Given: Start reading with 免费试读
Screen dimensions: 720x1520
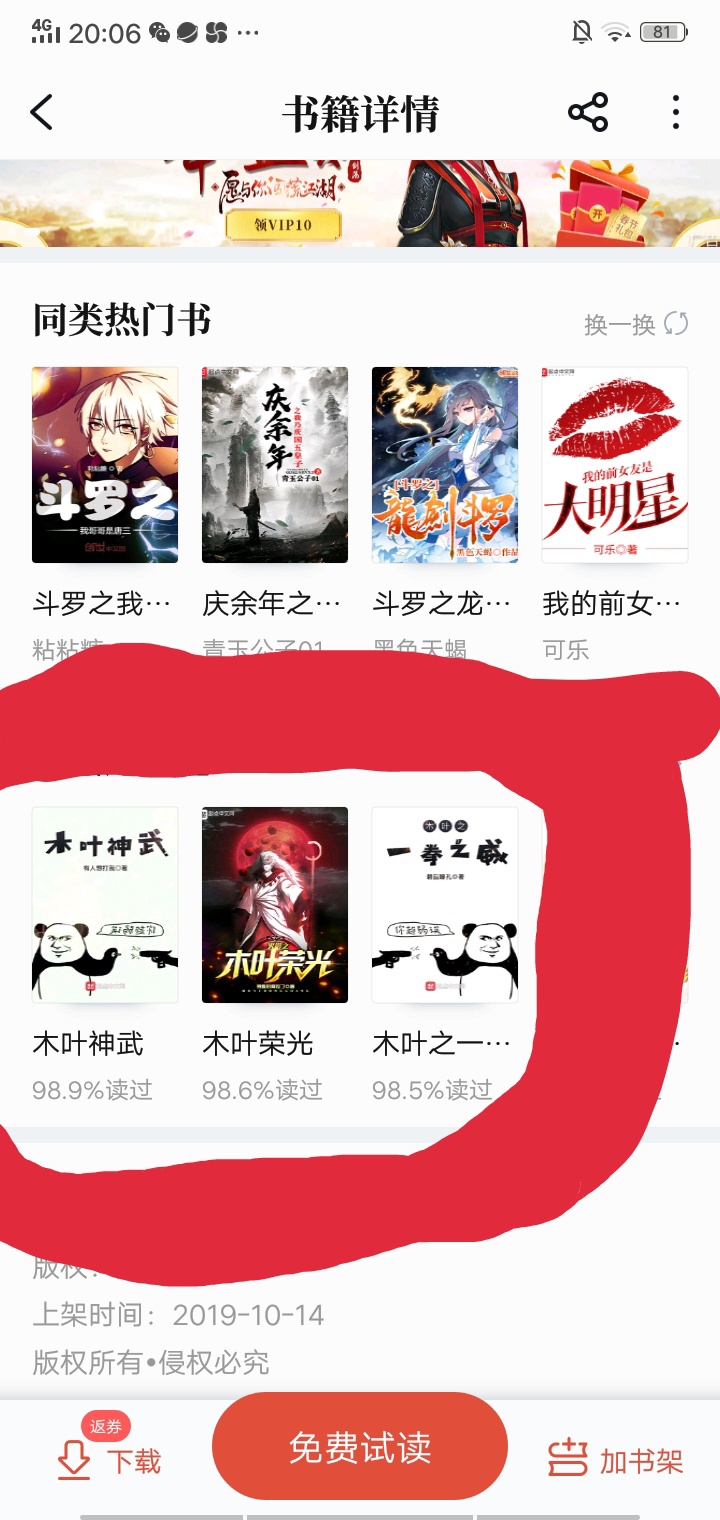Looking at the screenshot, I should 360,1447.
